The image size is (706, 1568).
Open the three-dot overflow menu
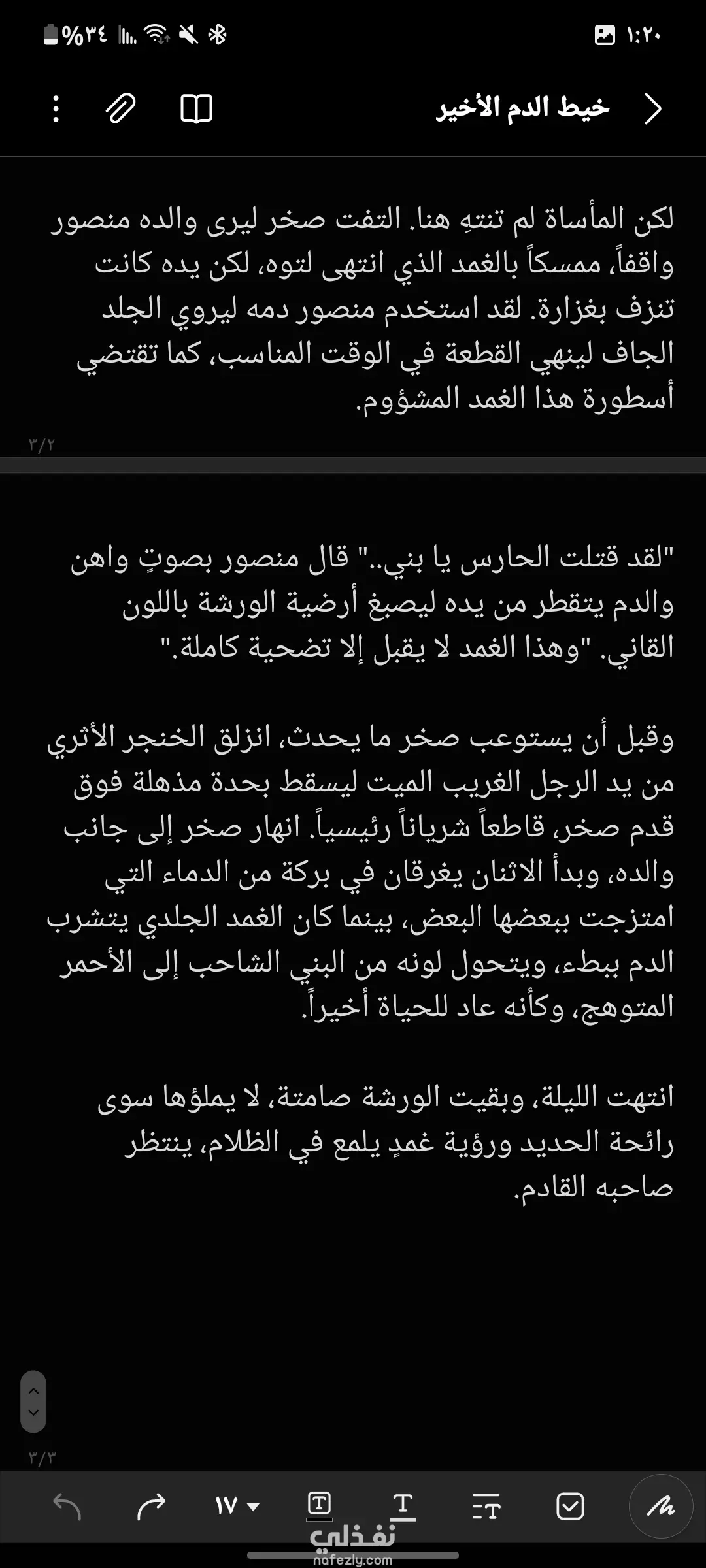click(x=56, y=108)
